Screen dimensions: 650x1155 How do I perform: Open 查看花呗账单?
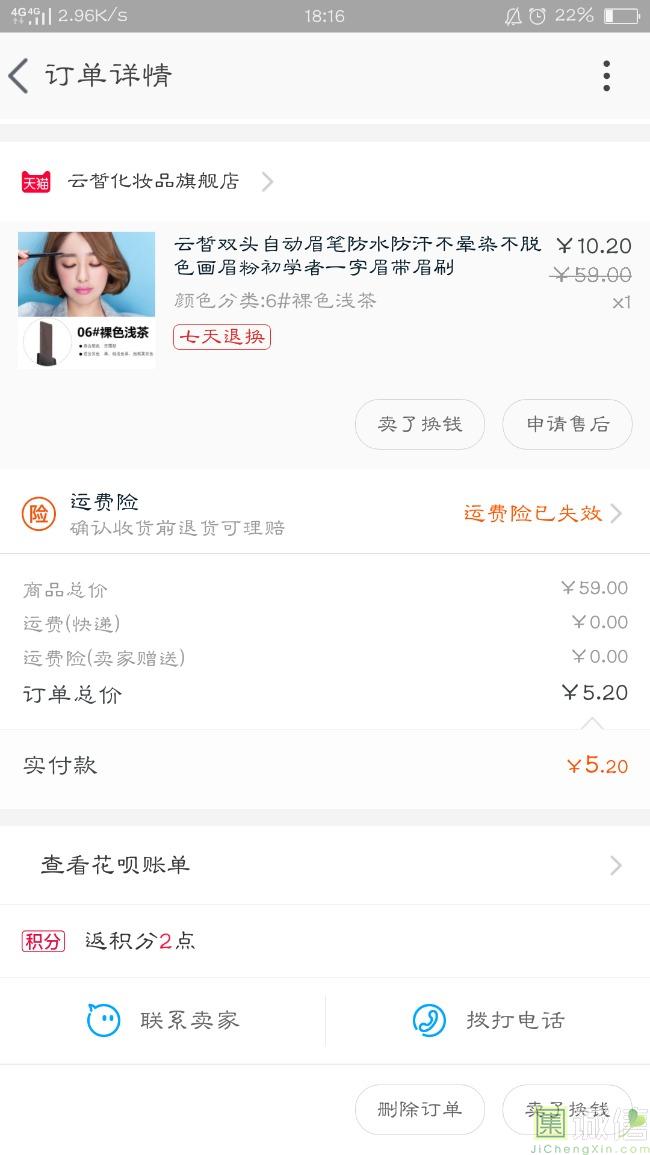click(x=325, y=865)
